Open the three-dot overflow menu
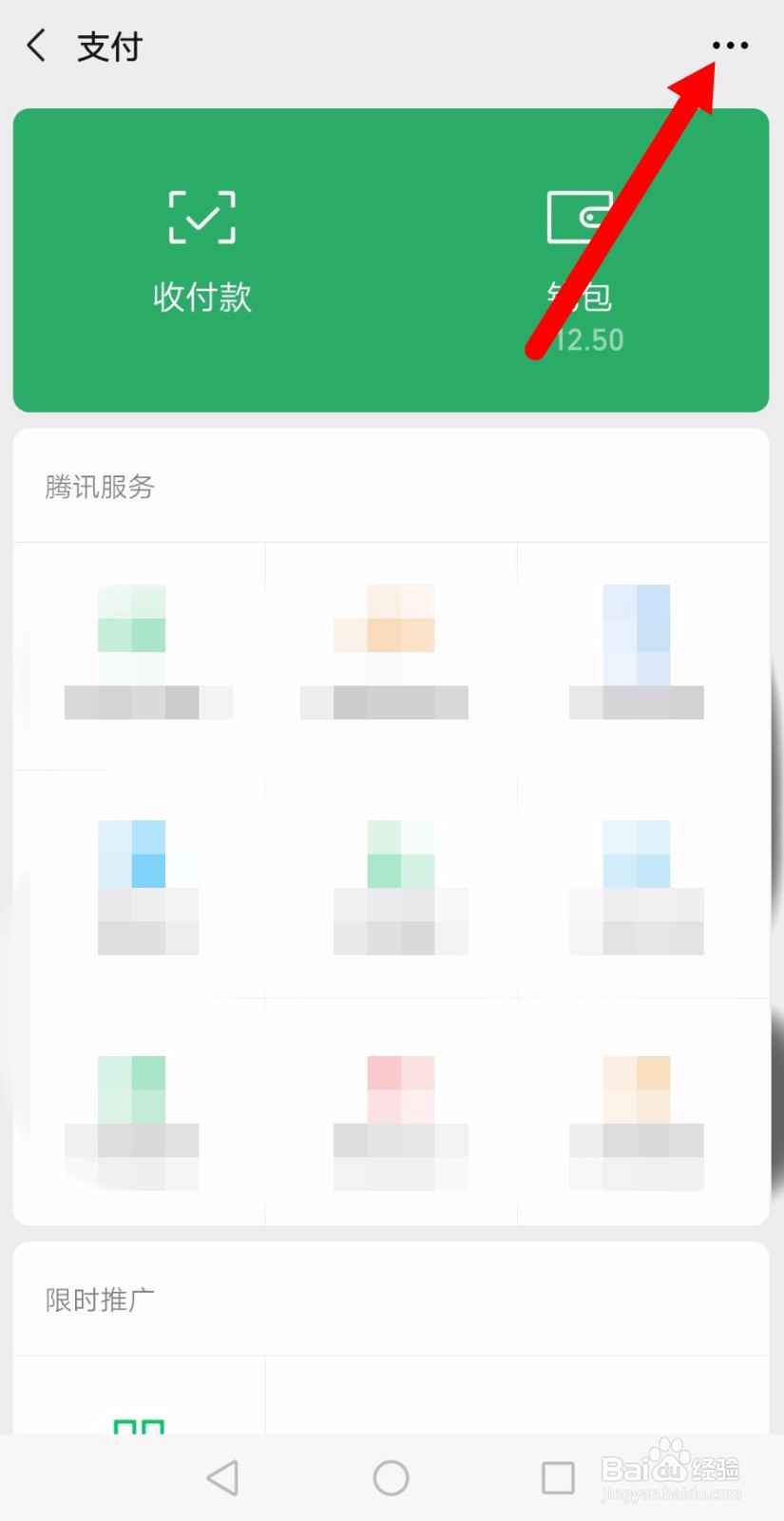Viewport: 784px width, 1521px height. tap(730, 46)
